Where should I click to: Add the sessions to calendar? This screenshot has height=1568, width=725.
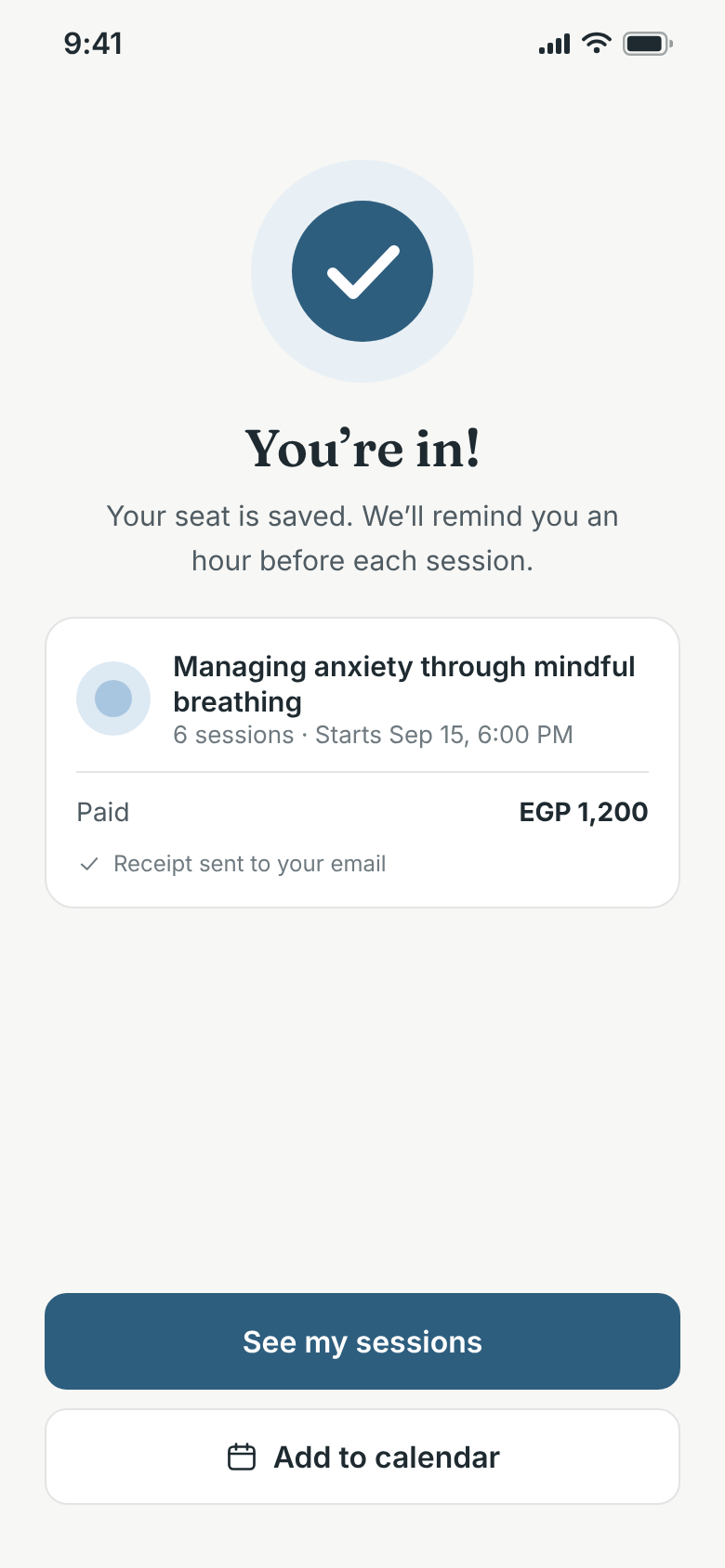click(362, 1457)
